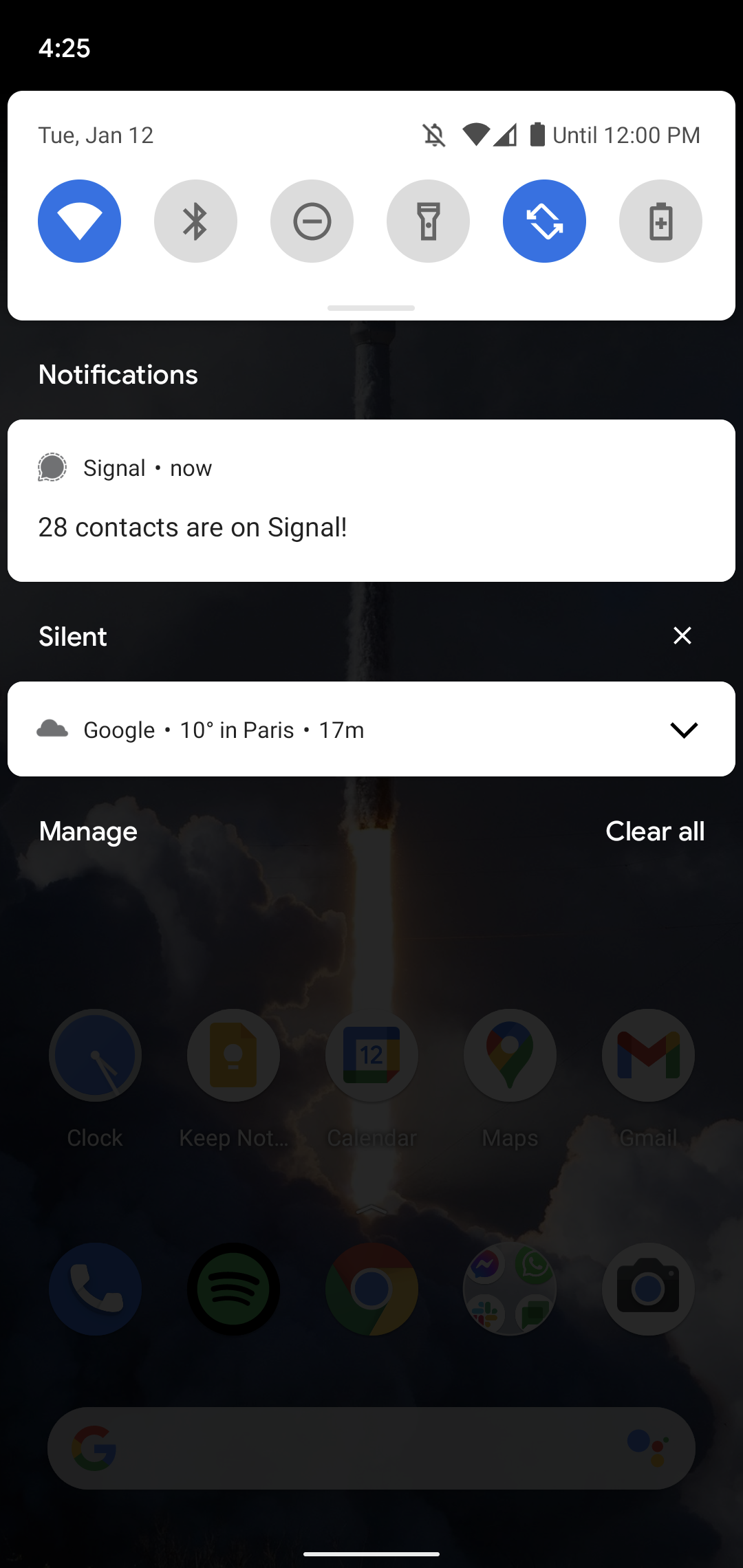Image resolution: width=743 pixels, height=1568 pixels.
Task: Open Google Maps
Action: coord(509,1056)
